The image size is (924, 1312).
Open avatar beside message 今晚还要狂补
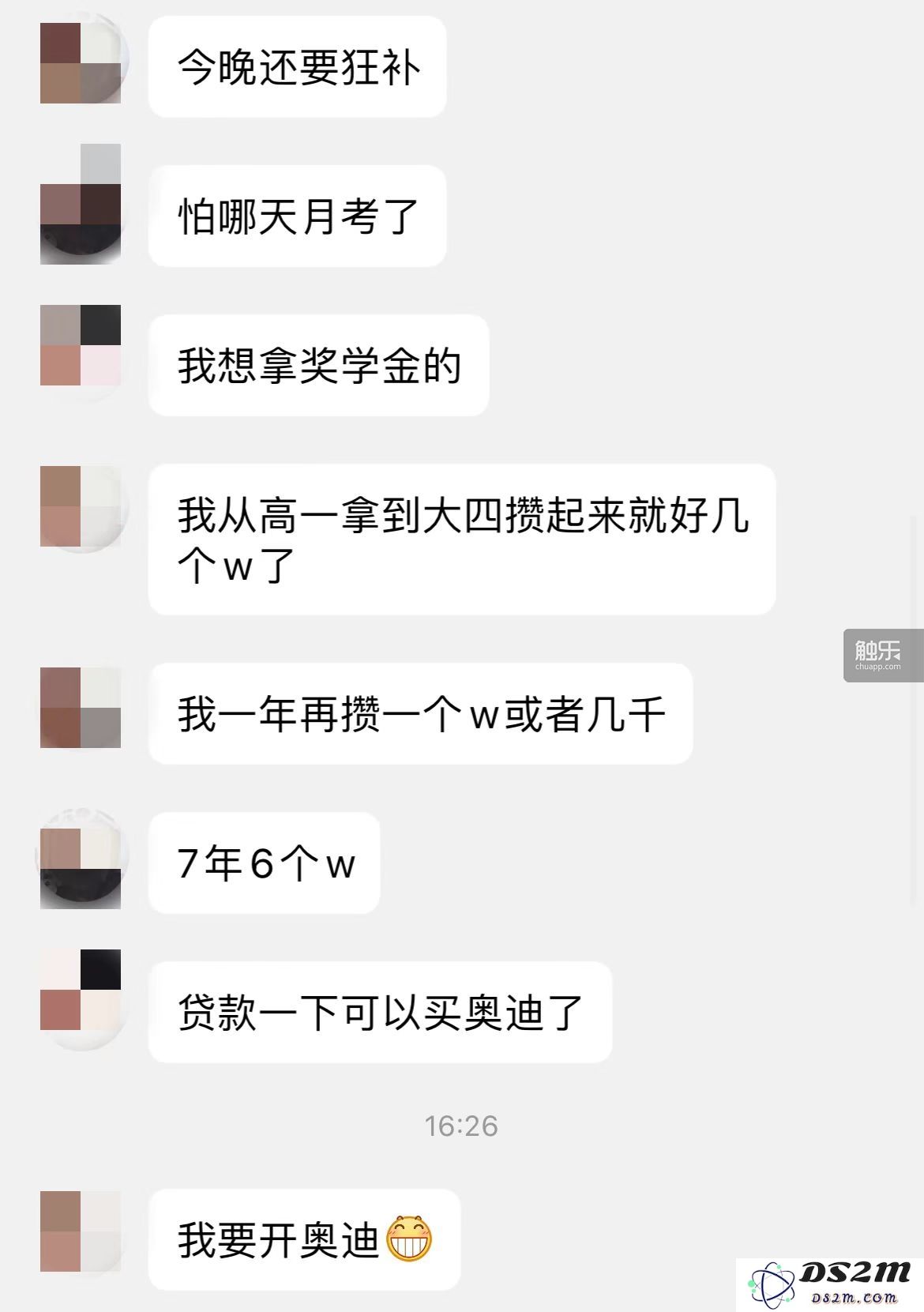coord(81,63)
